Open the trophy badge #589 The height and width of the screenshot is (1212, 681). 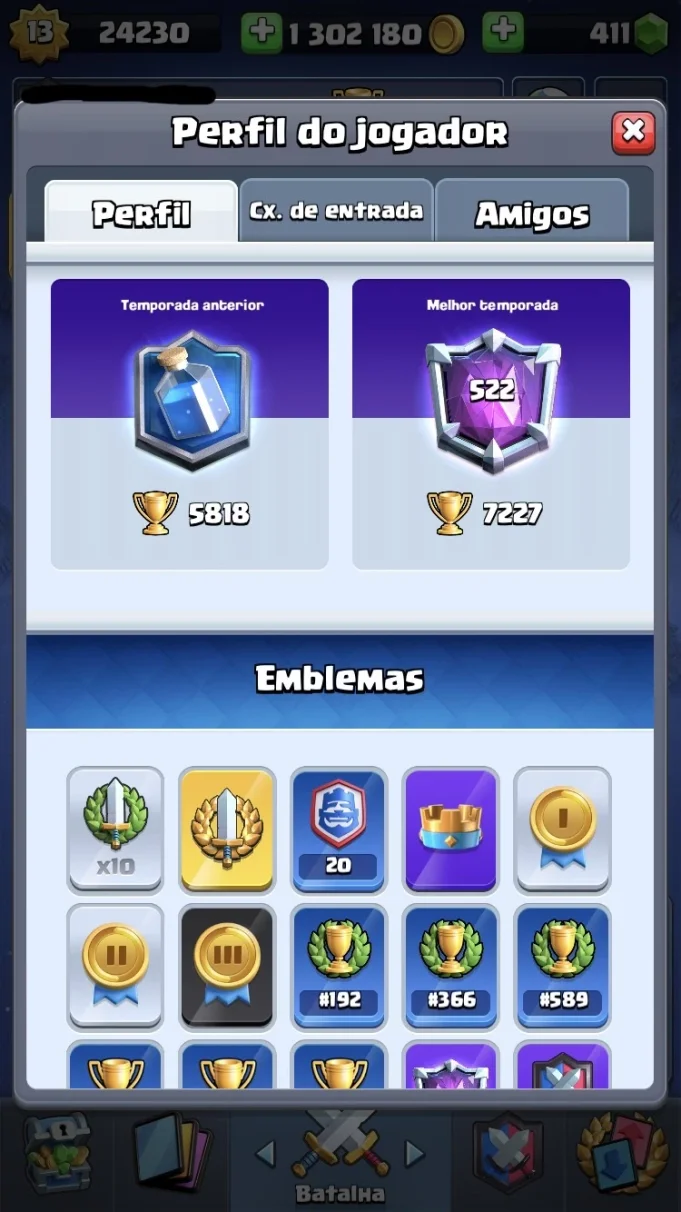563,966
